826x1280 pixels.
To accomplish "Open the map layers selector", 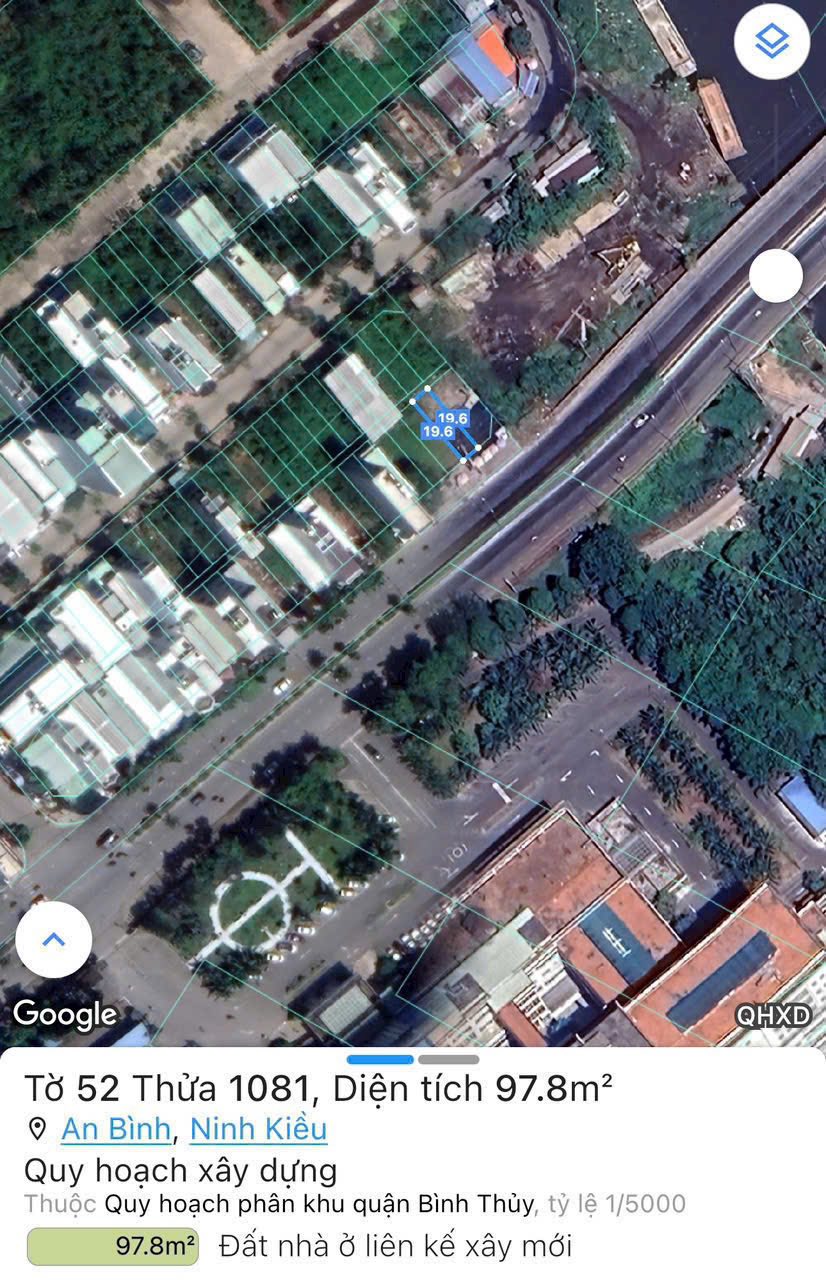I will coord(772,41).
